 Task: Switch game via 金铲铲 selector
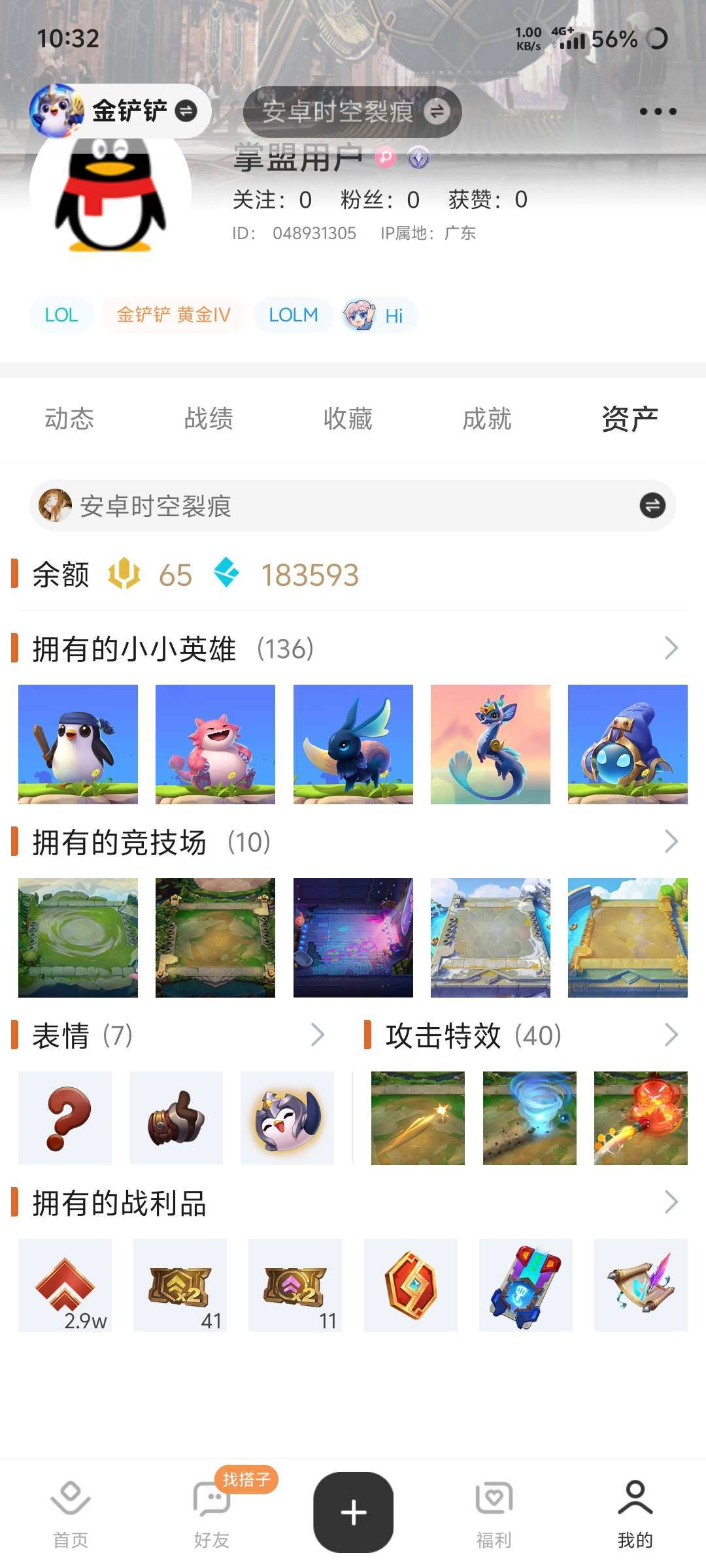click(120, 111)
